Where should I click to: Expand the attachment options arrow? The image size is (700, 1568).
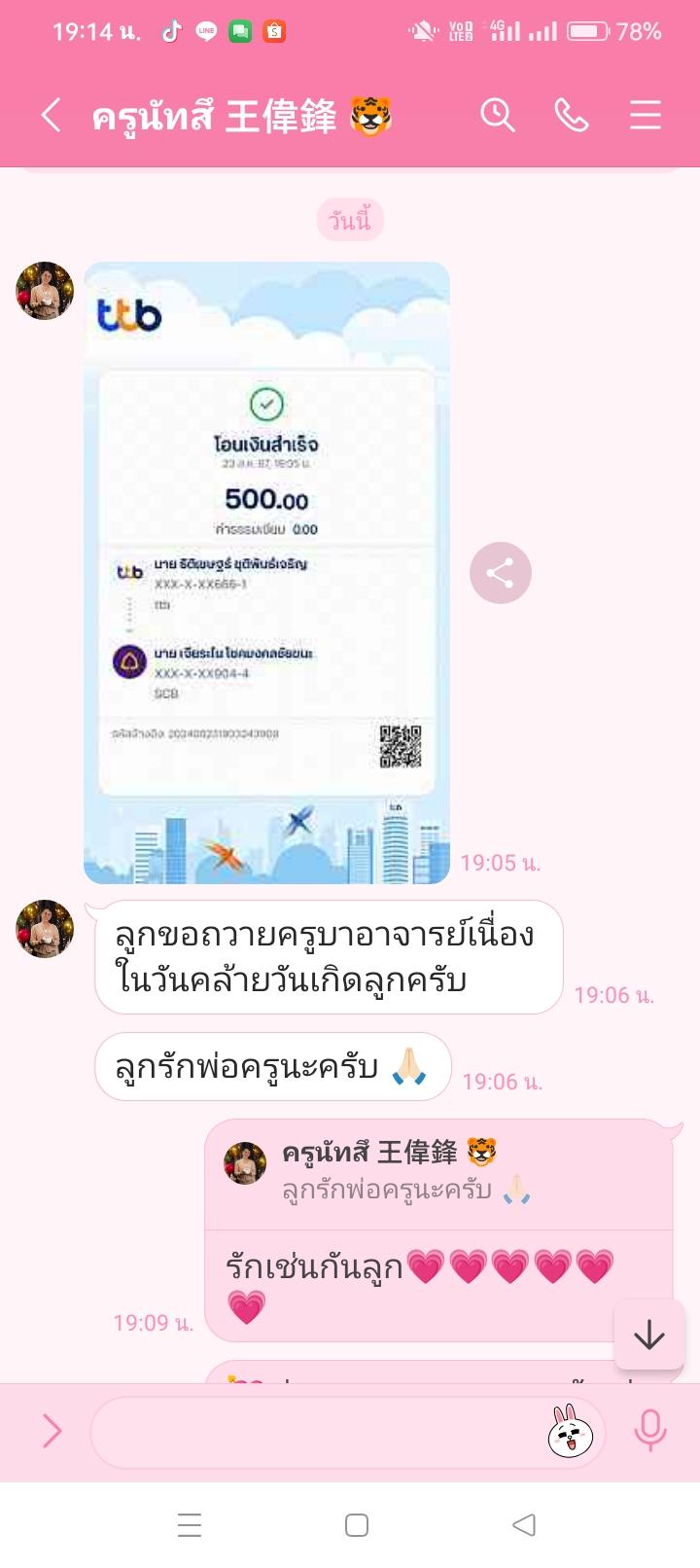click(x=52, y=1431)
